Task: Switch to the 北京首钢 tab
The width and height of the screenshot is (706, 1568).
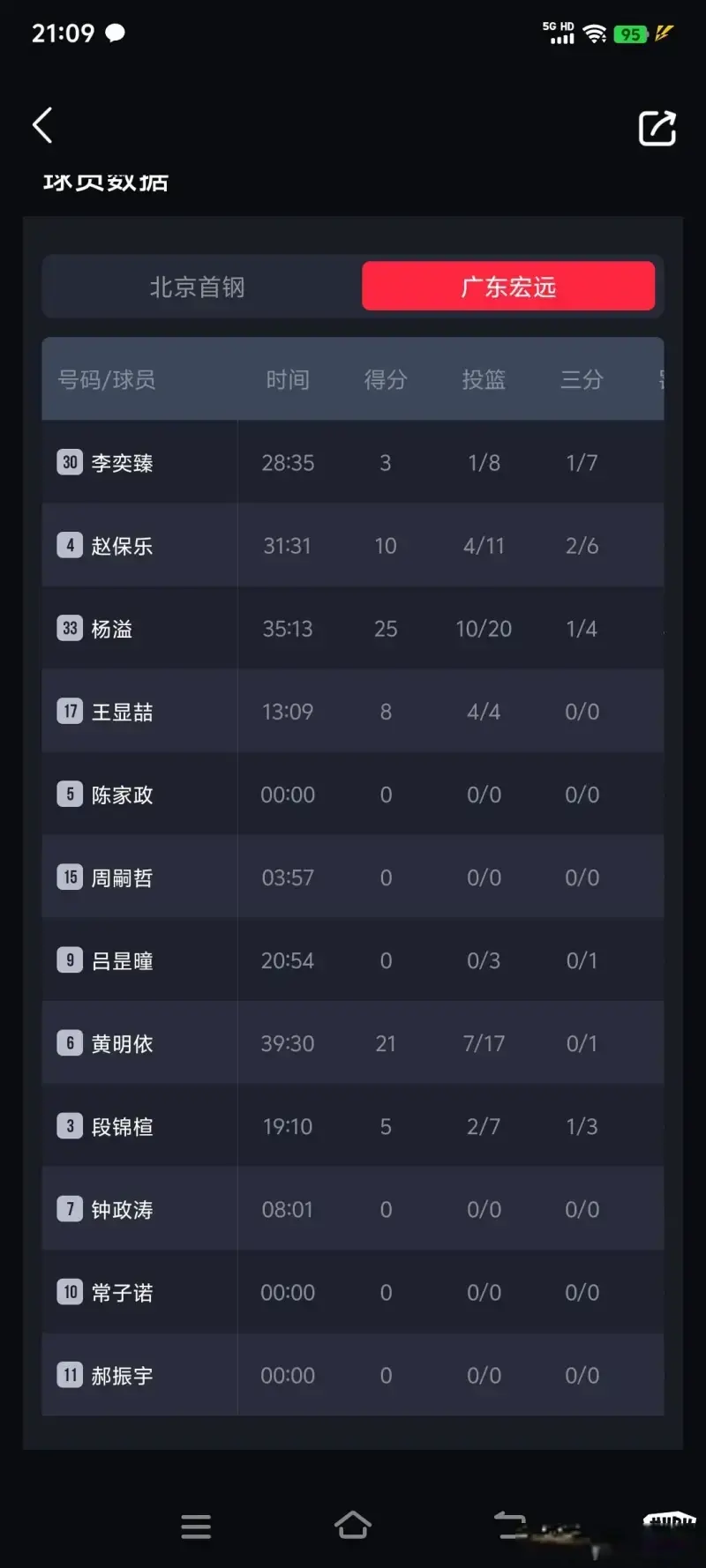Action: coord(198,287)
